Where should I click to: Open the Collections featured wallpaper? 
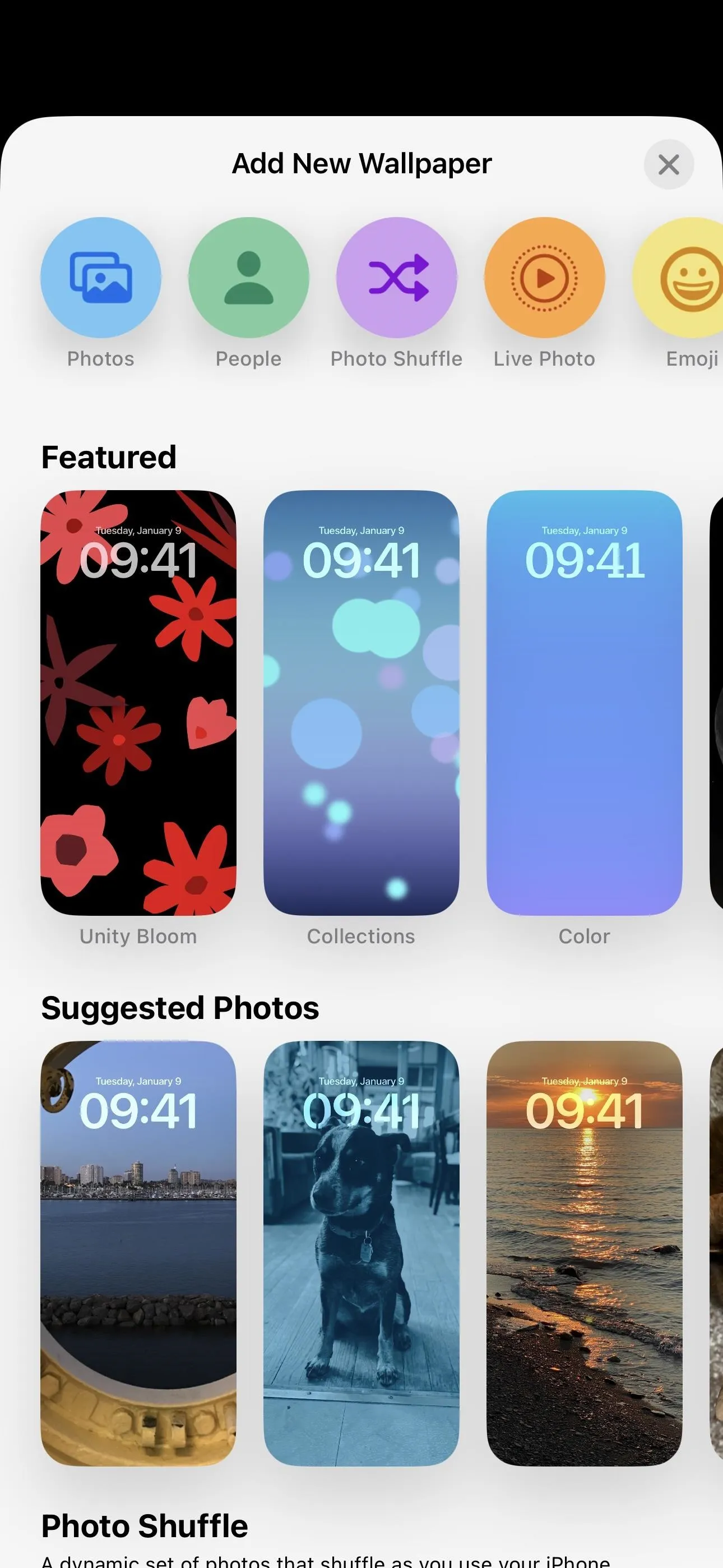click(361, 703)
